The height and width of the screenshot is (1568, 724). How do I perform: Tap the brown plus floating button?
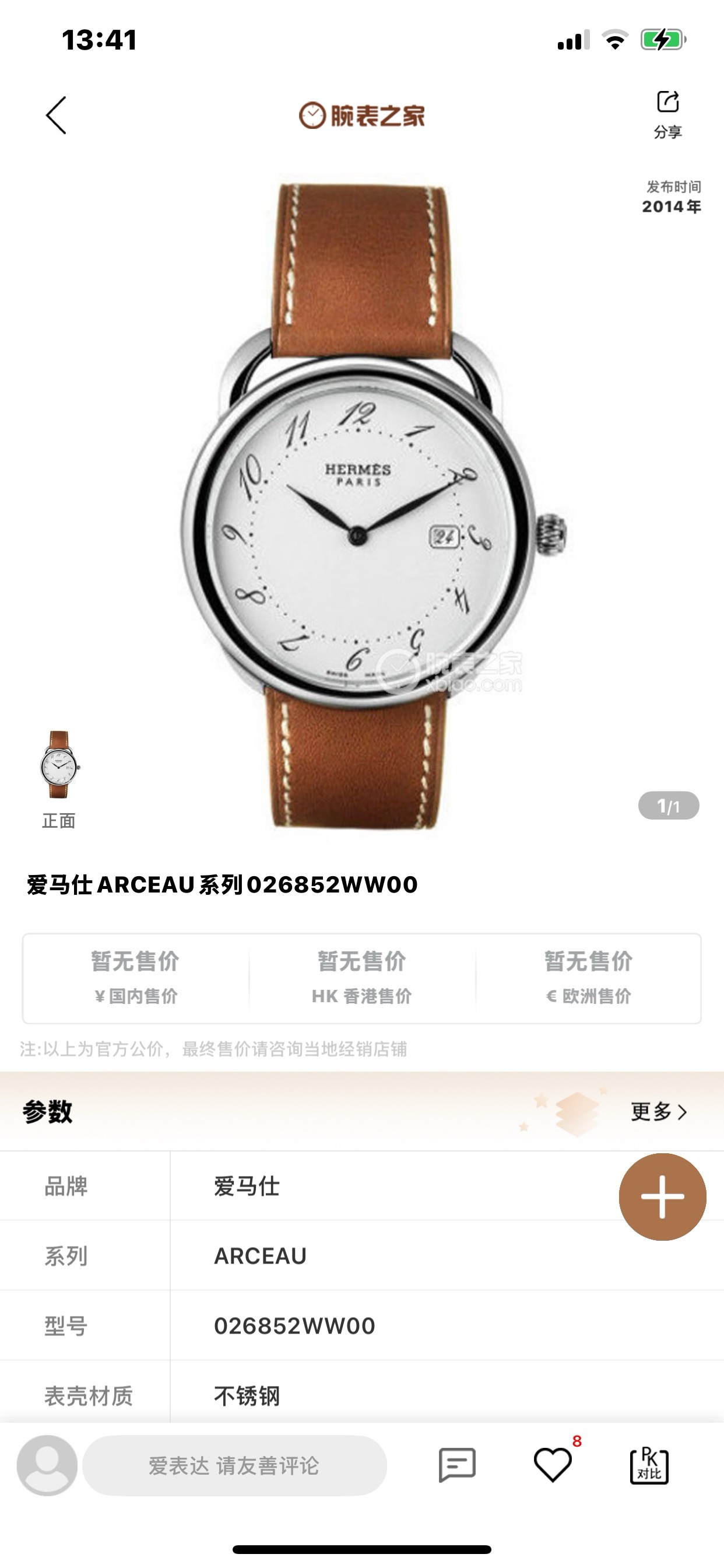(x=662, y=1196)
